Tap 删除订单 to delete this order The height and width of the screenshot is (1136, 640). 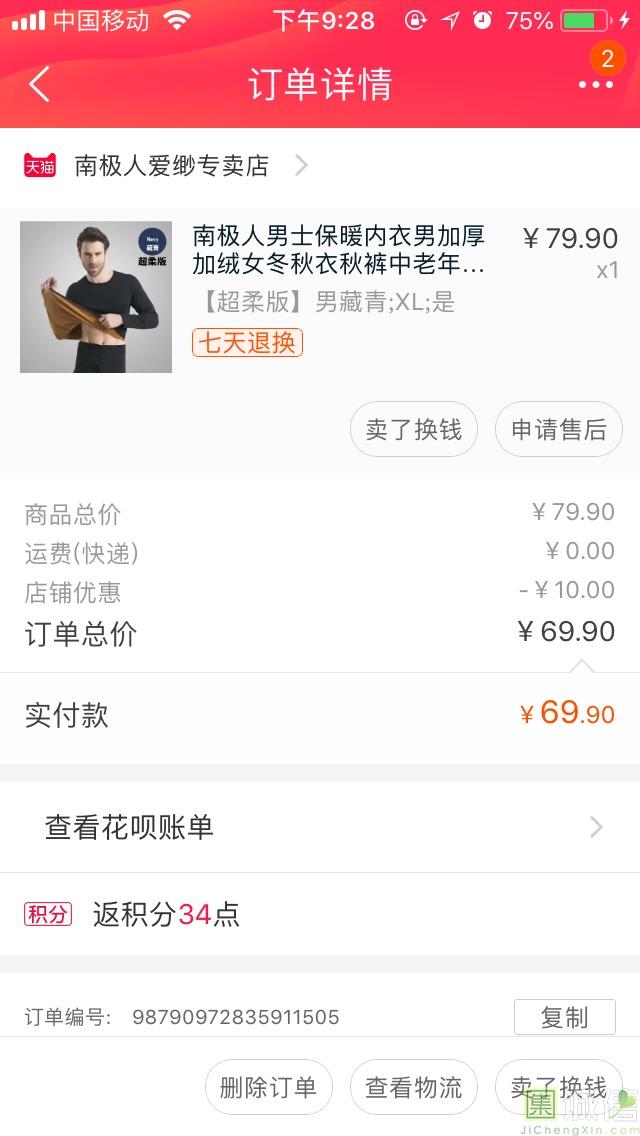(268, 1087)
